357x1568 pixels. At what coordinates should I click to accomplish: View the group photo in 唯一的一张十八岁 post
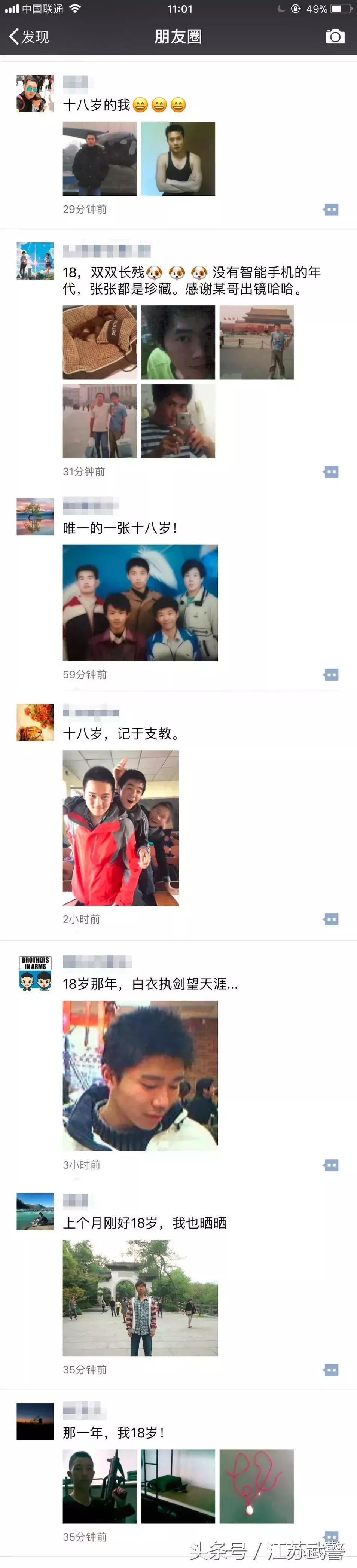140,603
